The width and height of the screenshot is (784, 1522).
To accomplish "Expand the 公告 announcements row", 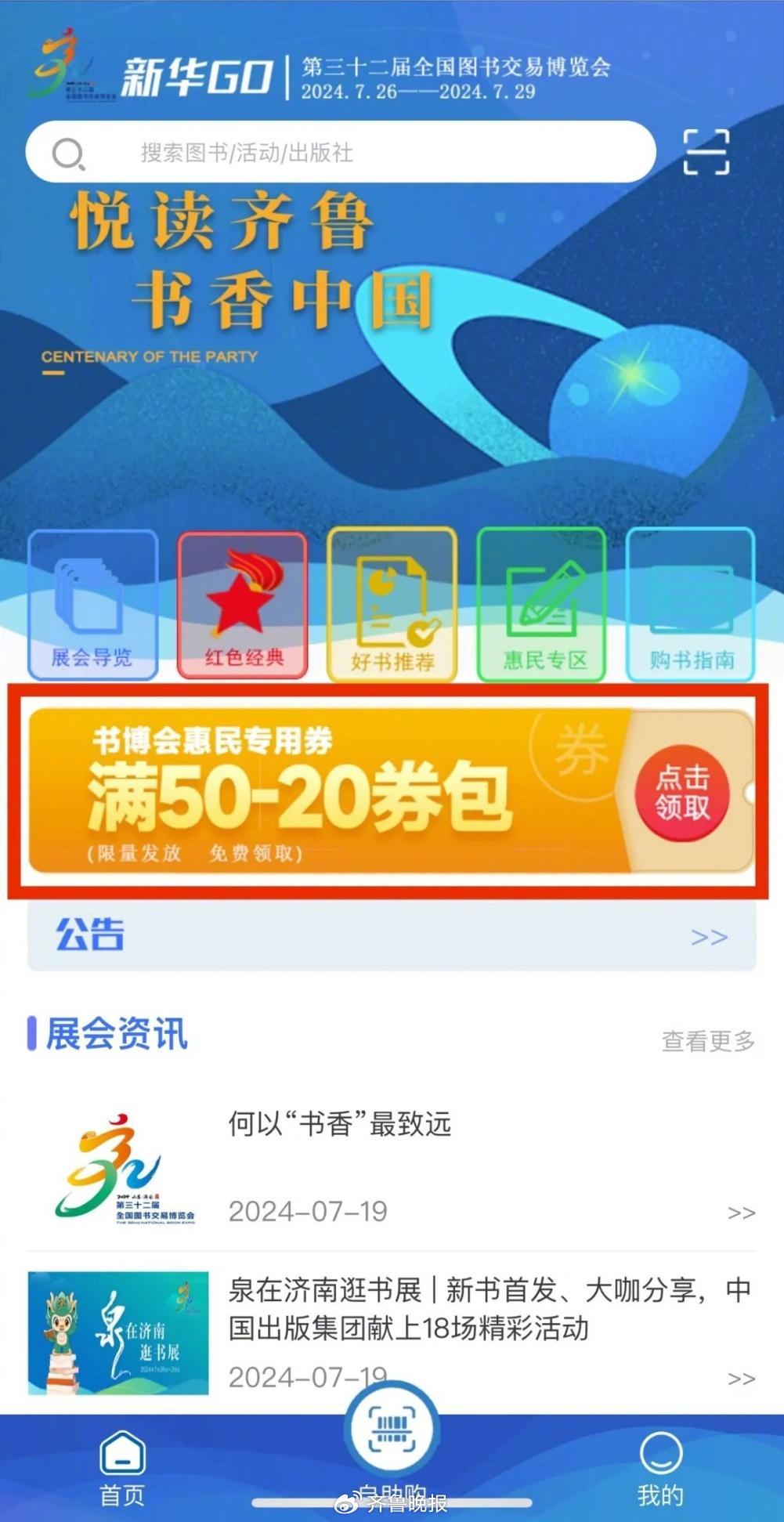I will click(392, 936).
